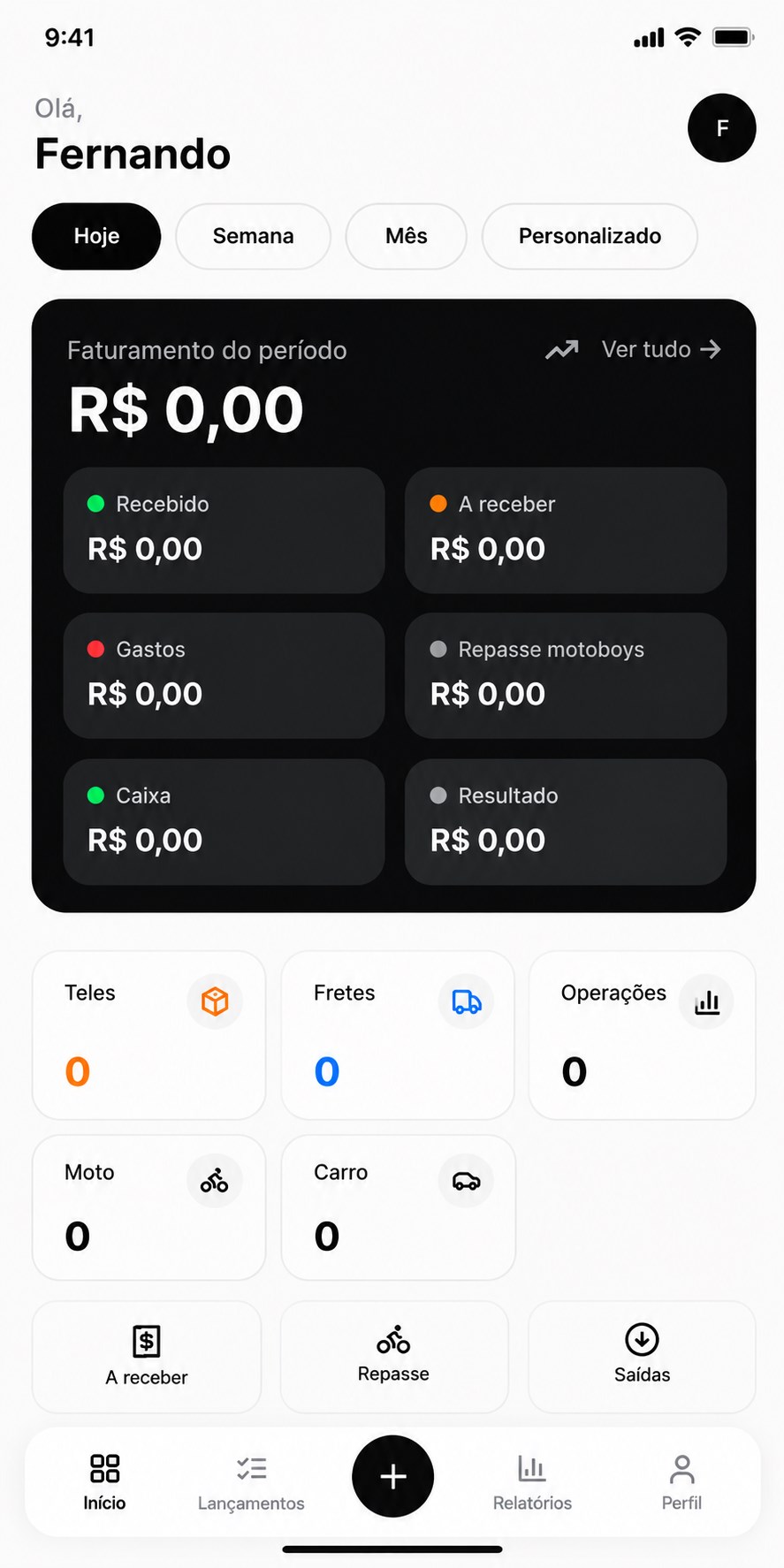Open the Fretes card
Image resolution: width=784 pixels, height=1568 pixels.
pyautogui.click(x=398, y=1035)
